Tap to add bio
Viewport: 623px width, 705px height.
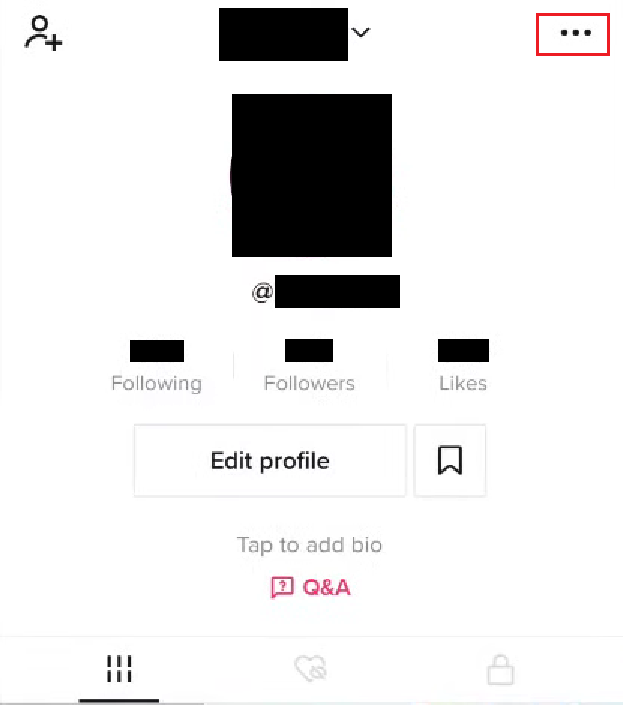(x=310, y=545)
